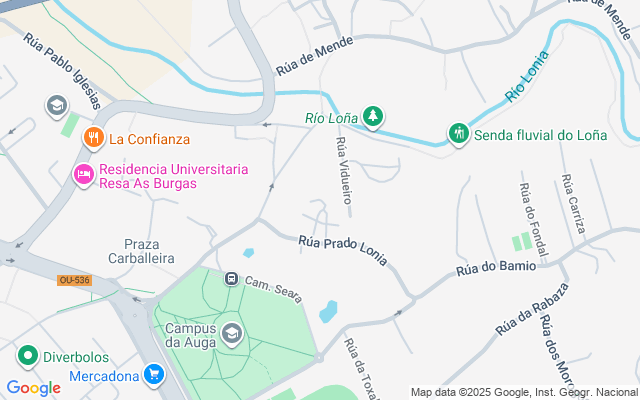Tap the Río Loña park marker
The height and width of the screenshot is (400, 640).
pyautogui.click(x=373, y=118)
